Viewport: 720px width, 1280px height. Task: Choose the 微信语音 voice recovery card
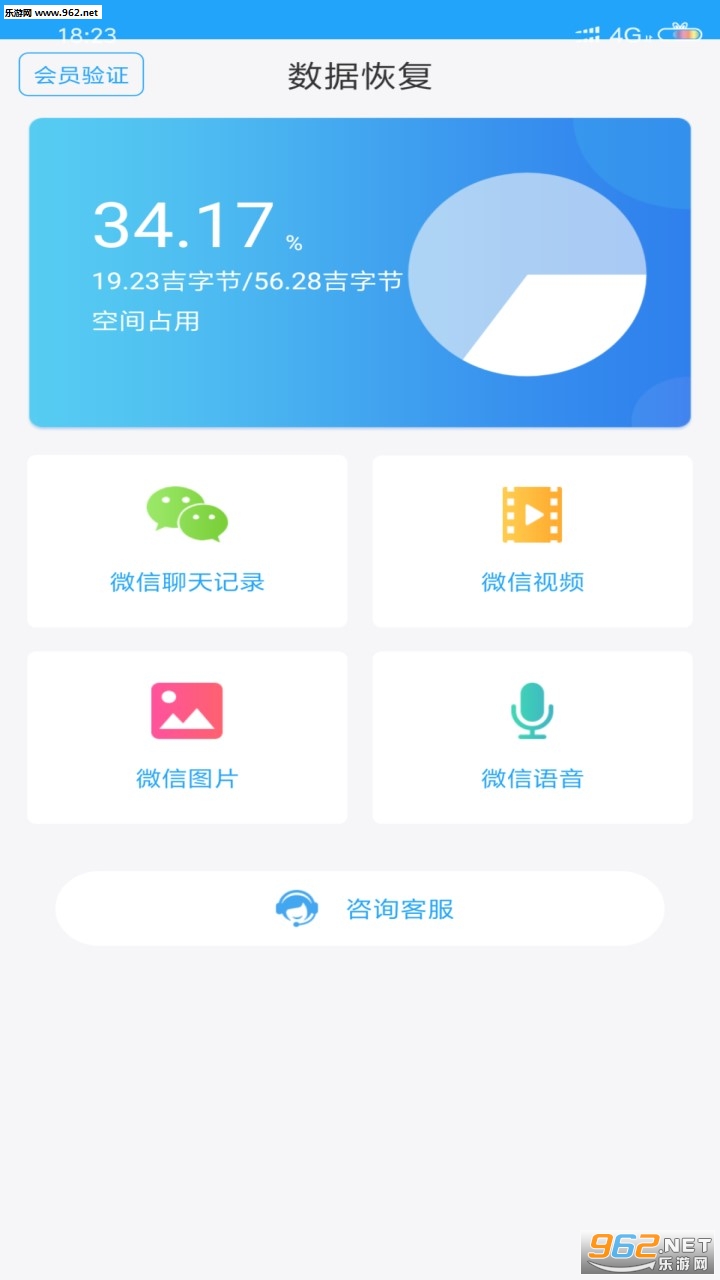532,738
